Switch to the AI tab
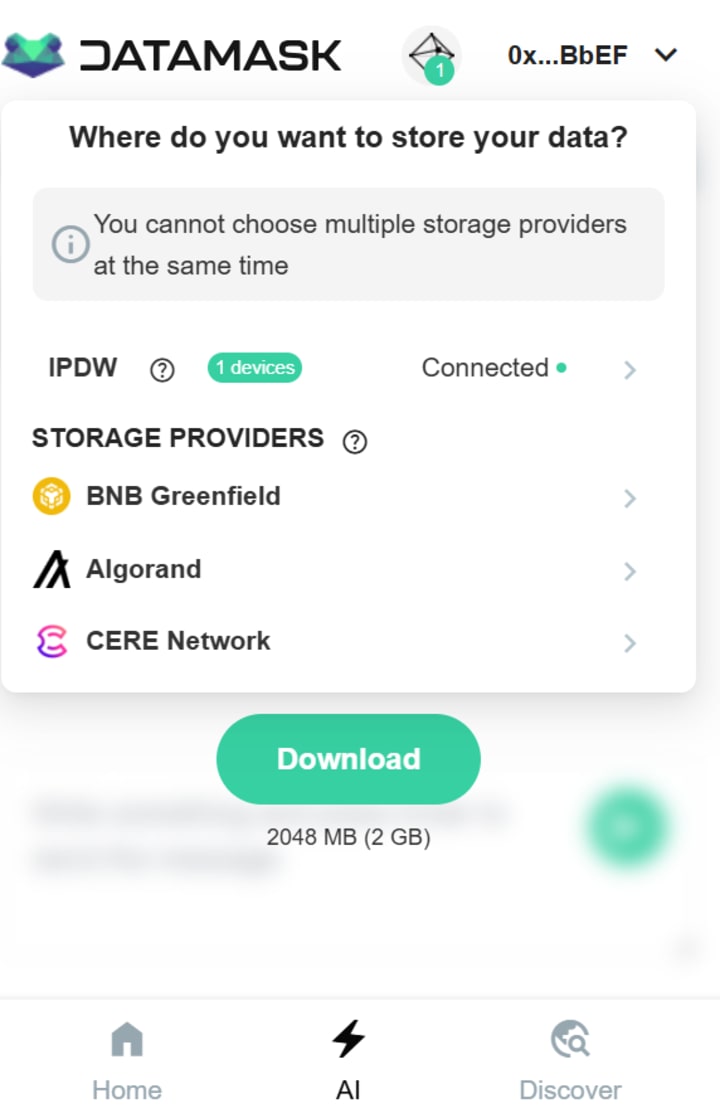Viewport: 720px width, 1108px height. [348, 1060]
